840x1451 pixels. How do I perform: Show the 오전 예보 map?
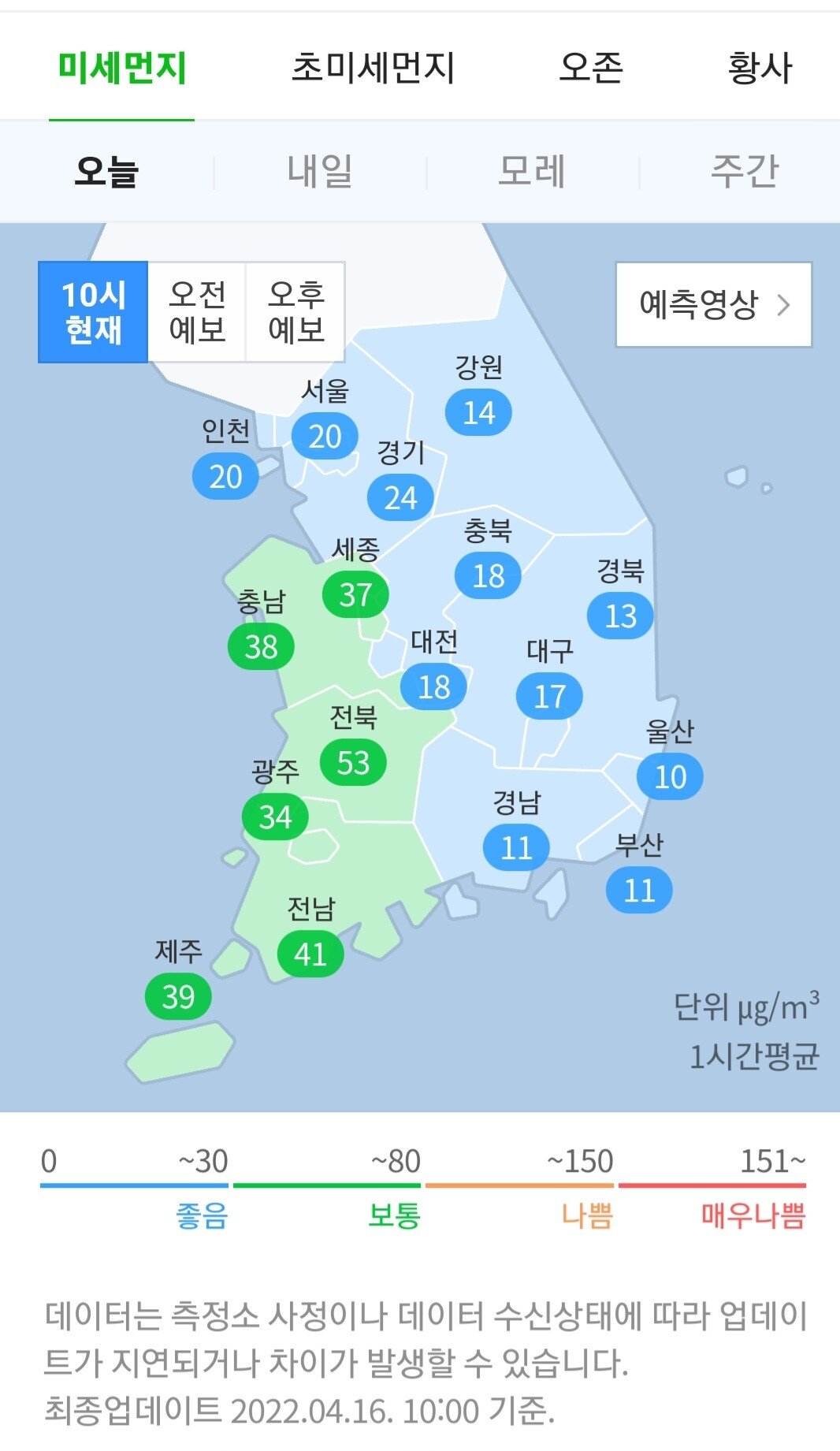tap(197, 312)
